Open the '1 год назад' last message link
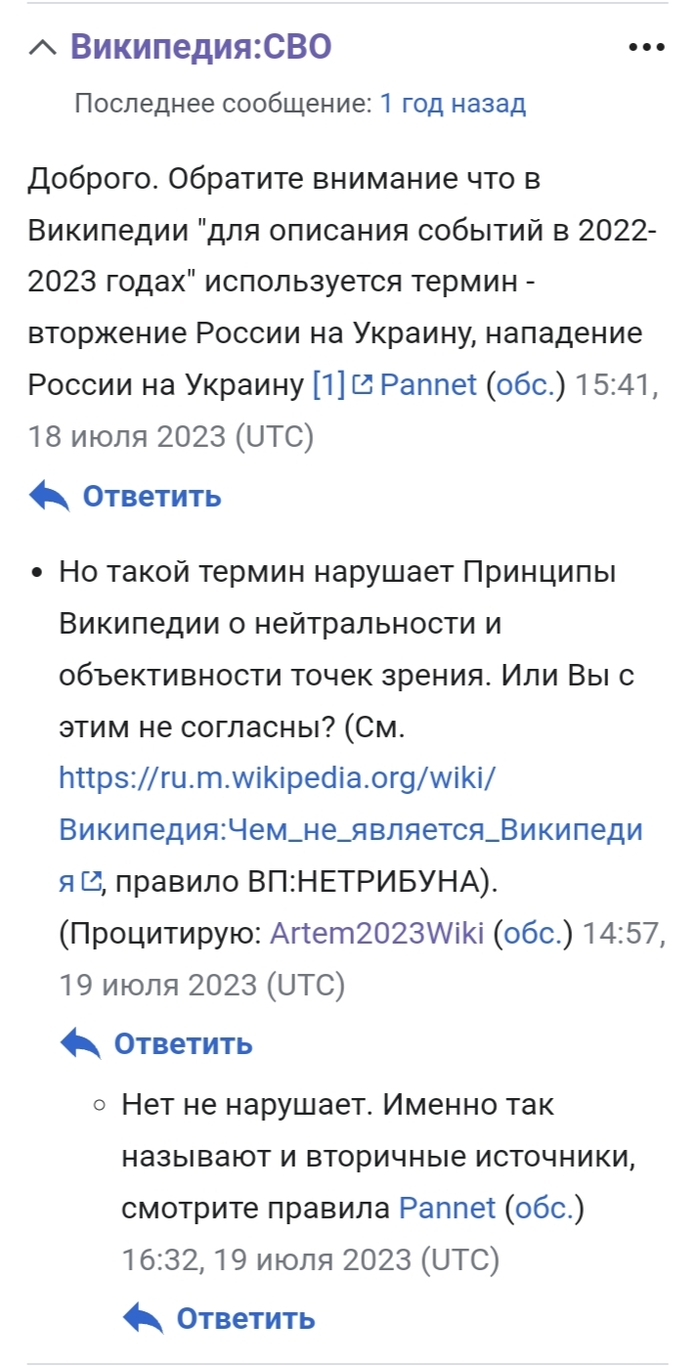 (453, 103)
